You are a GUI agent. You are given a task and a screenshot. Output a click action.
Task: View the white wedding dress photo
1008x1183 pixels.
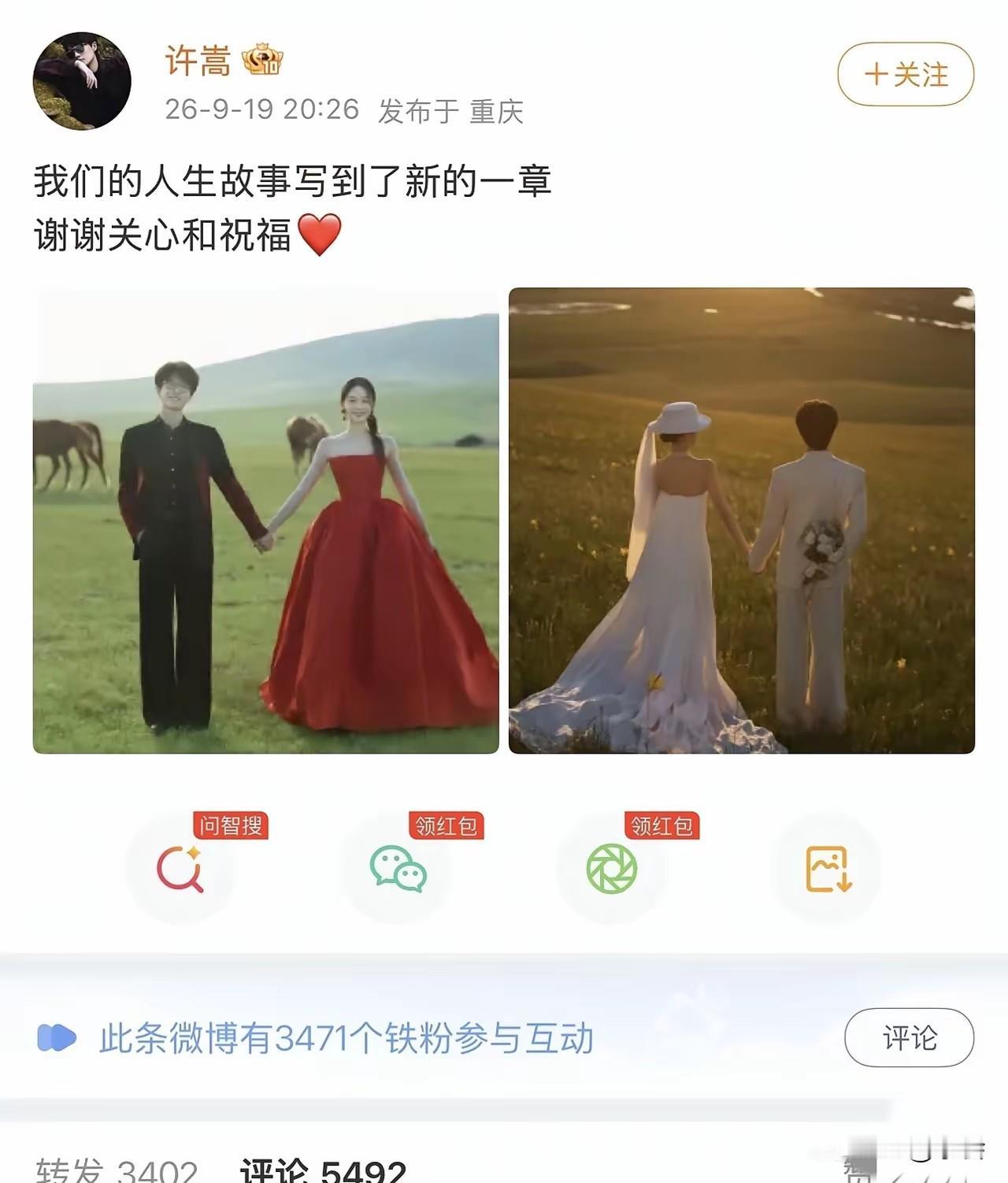[742, 521]
